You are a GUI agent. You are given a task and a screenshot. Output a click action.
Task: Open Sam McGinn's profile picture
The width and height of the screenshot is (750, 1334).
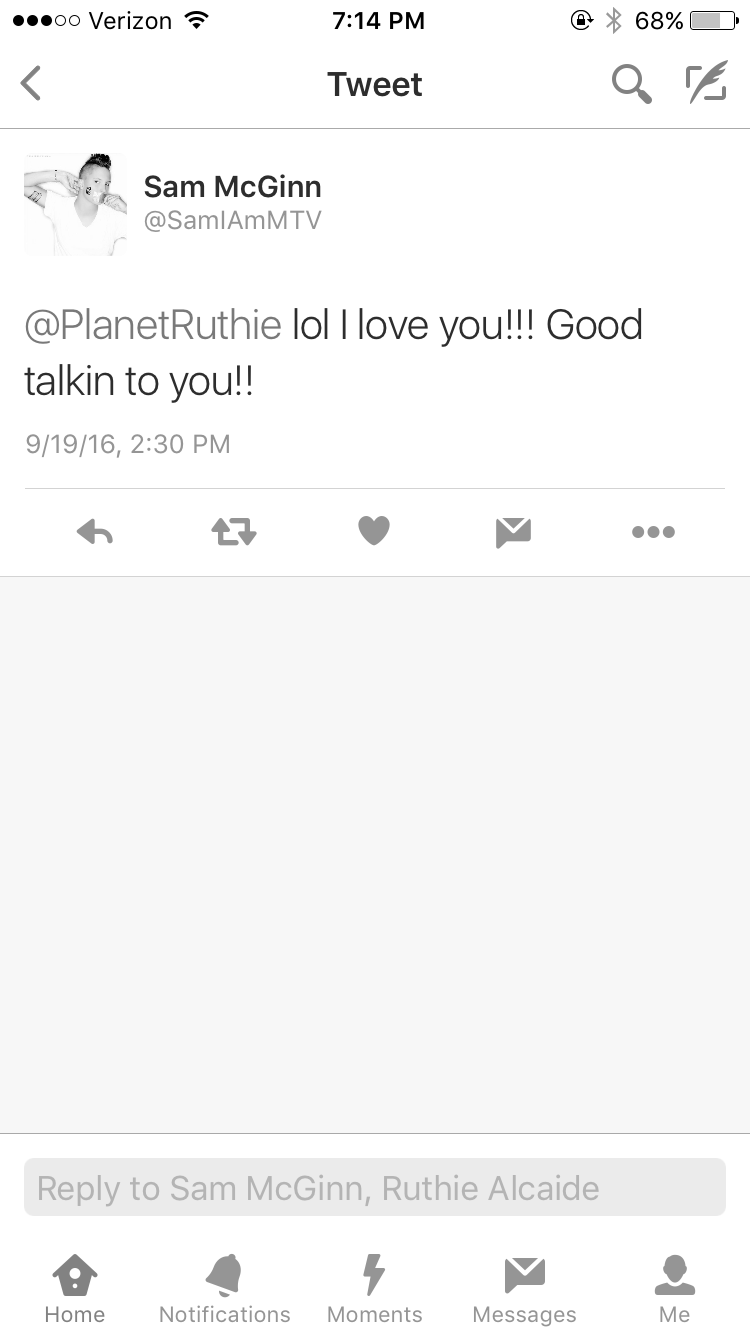coord(76,204)
